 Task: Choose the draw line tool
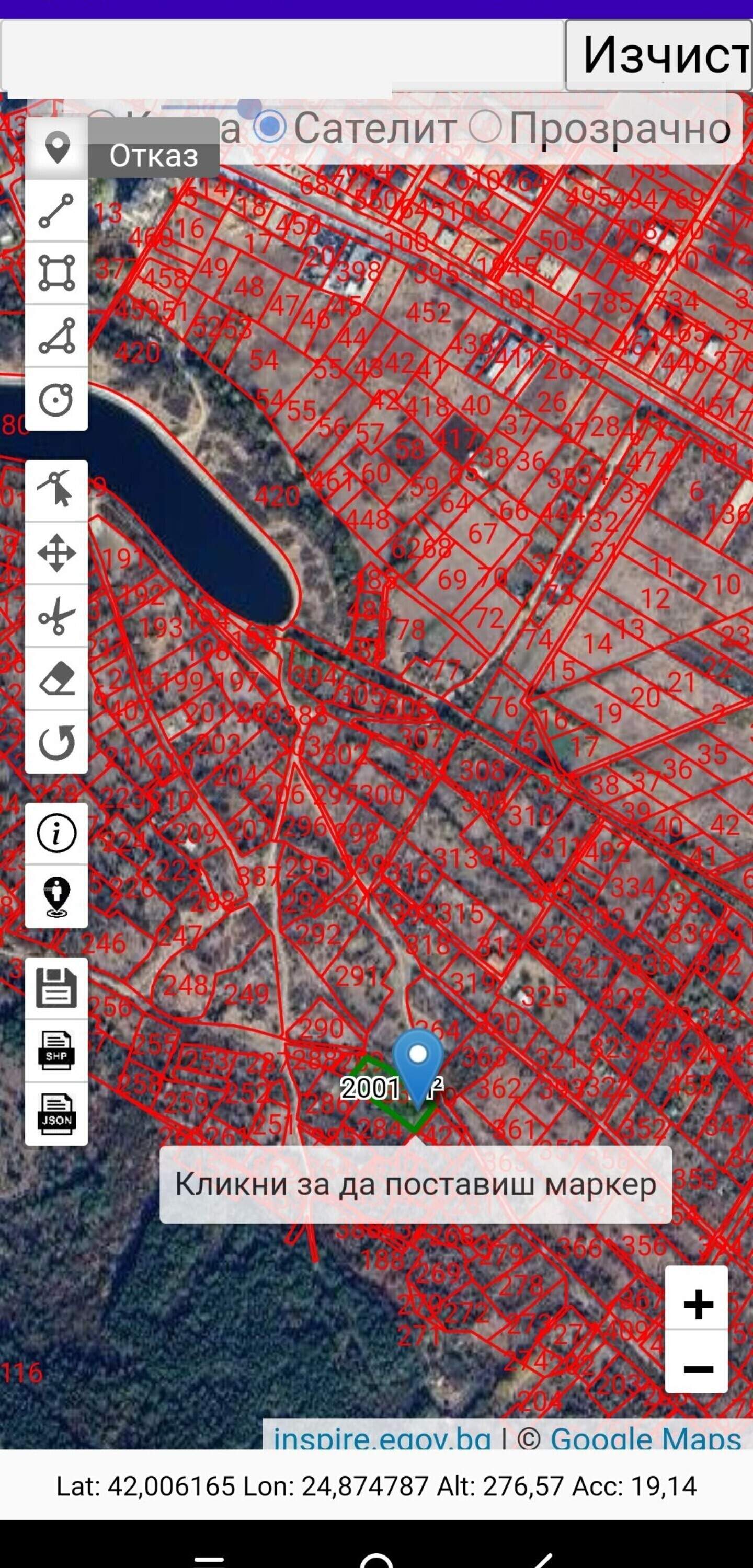(x=56, y=211)
